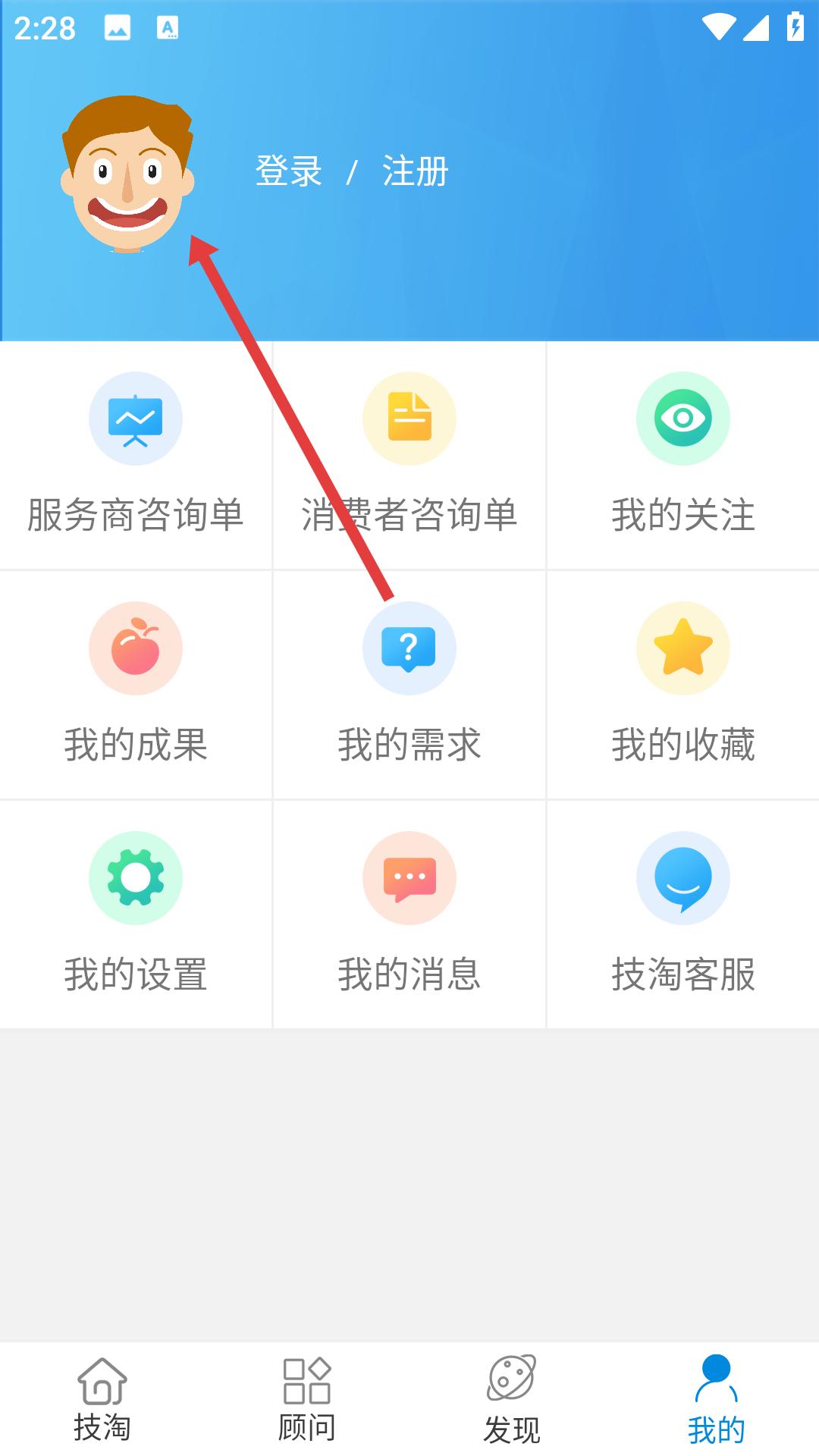Image resolution: width=819 pixels, height=1456 pixels.
Task: Open 消费者咨询单
Action: click(409, 455)
